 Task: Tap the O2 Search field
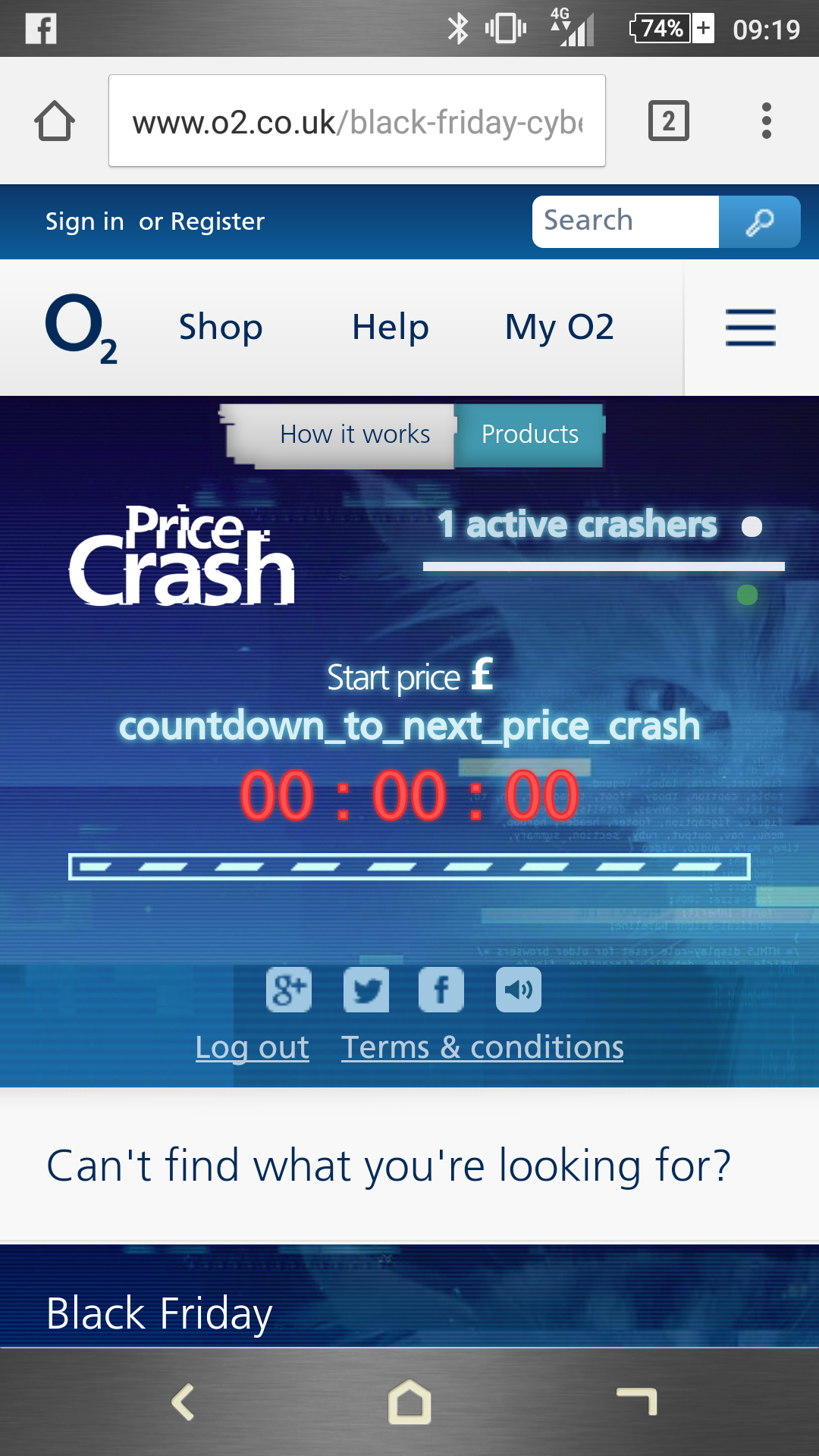point(626,221)
